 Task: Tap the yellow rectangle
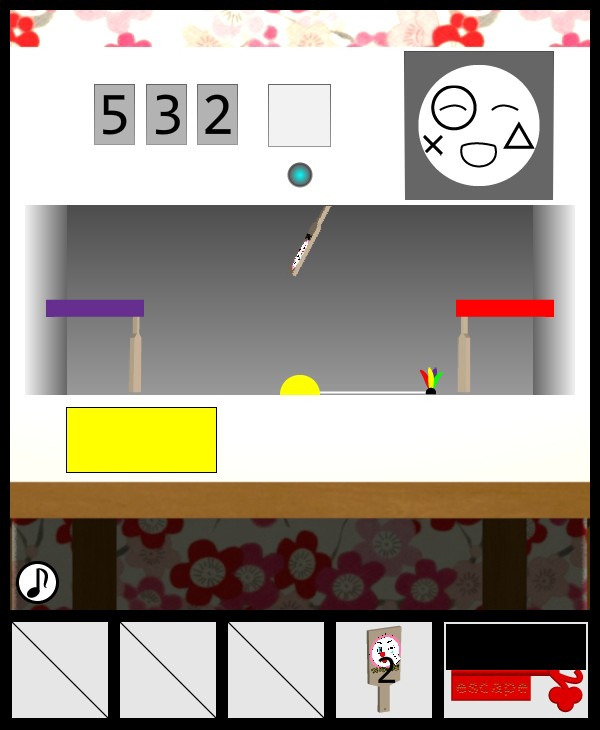pyautogui.click(x=141, y=440)
